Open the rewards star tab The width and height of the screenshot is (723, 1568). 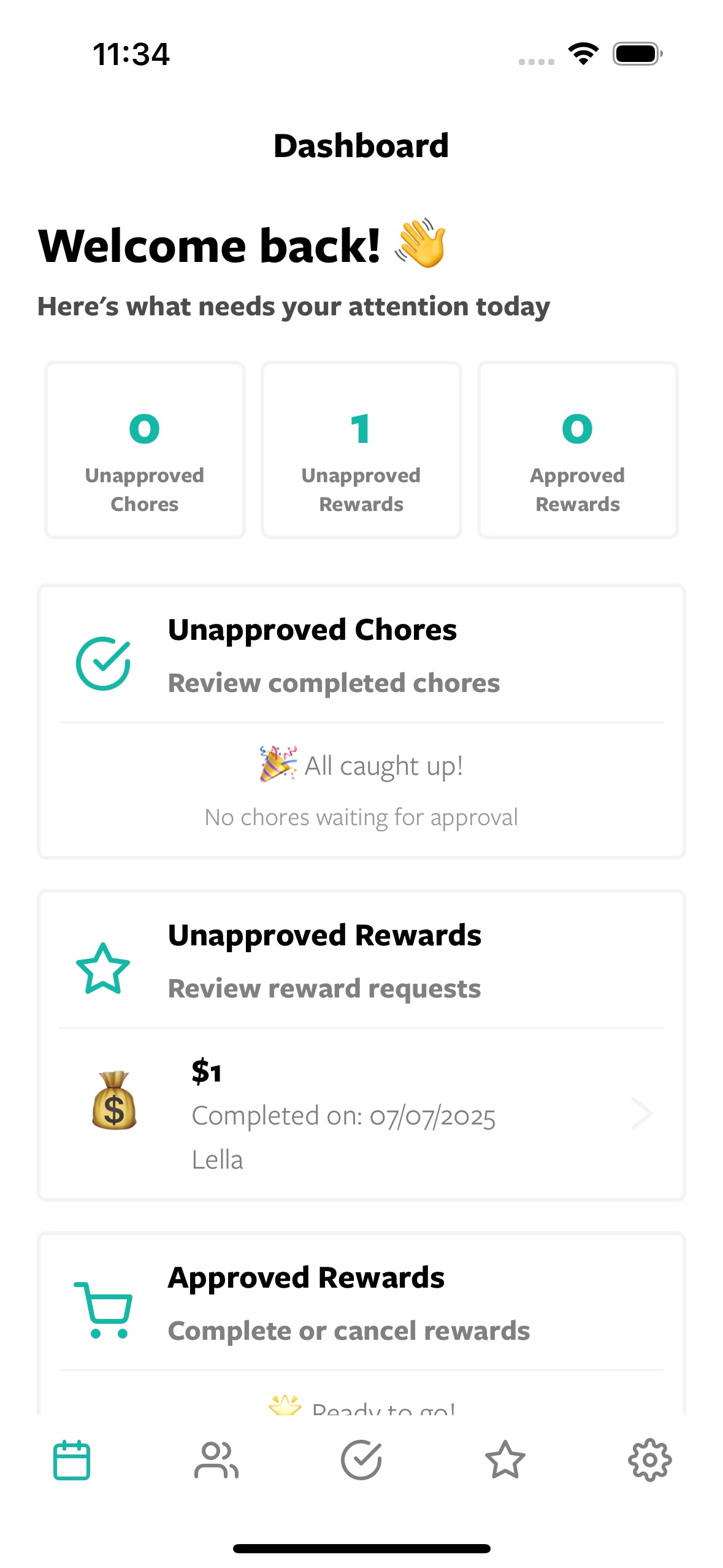point(505,1460)
